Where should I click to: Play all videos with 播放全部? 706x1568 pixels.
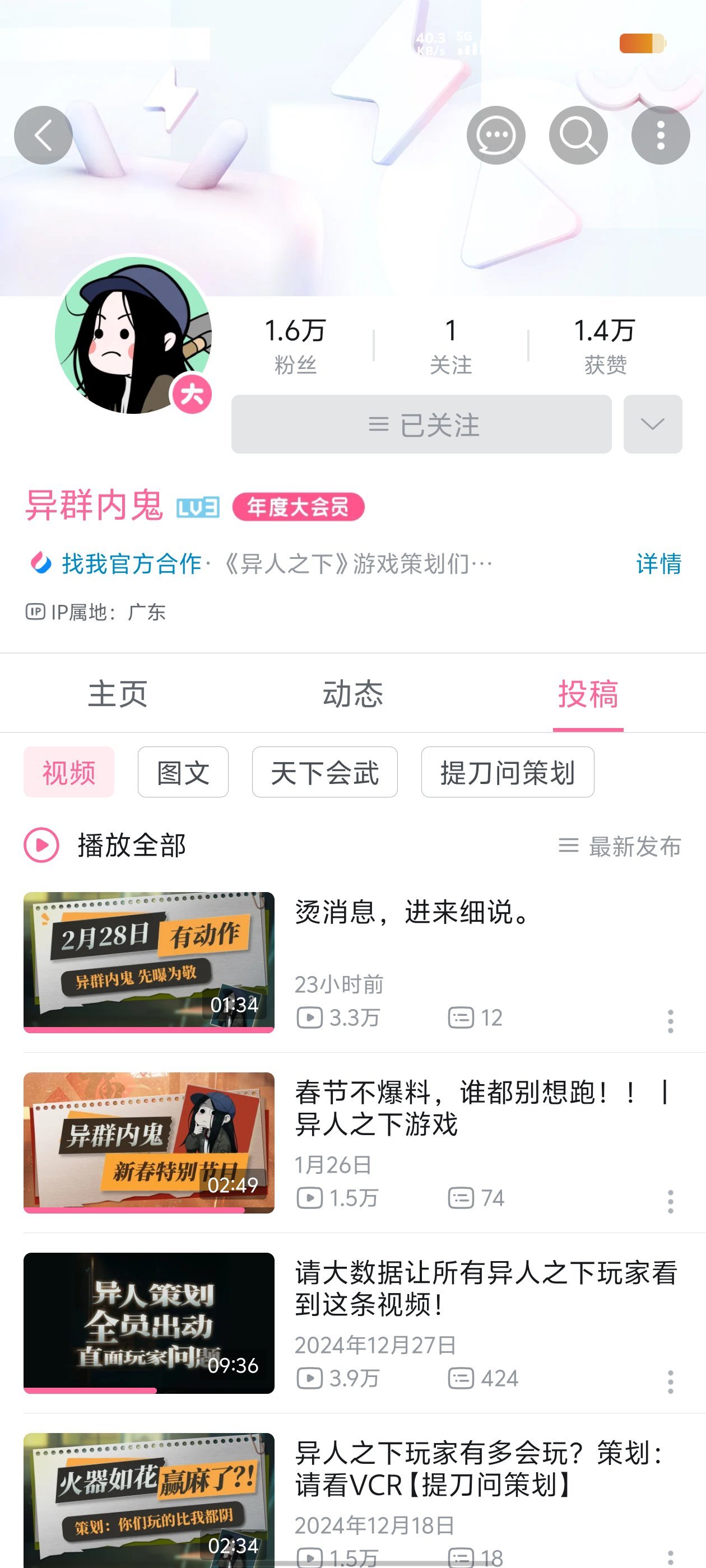(x=105, y=846)
